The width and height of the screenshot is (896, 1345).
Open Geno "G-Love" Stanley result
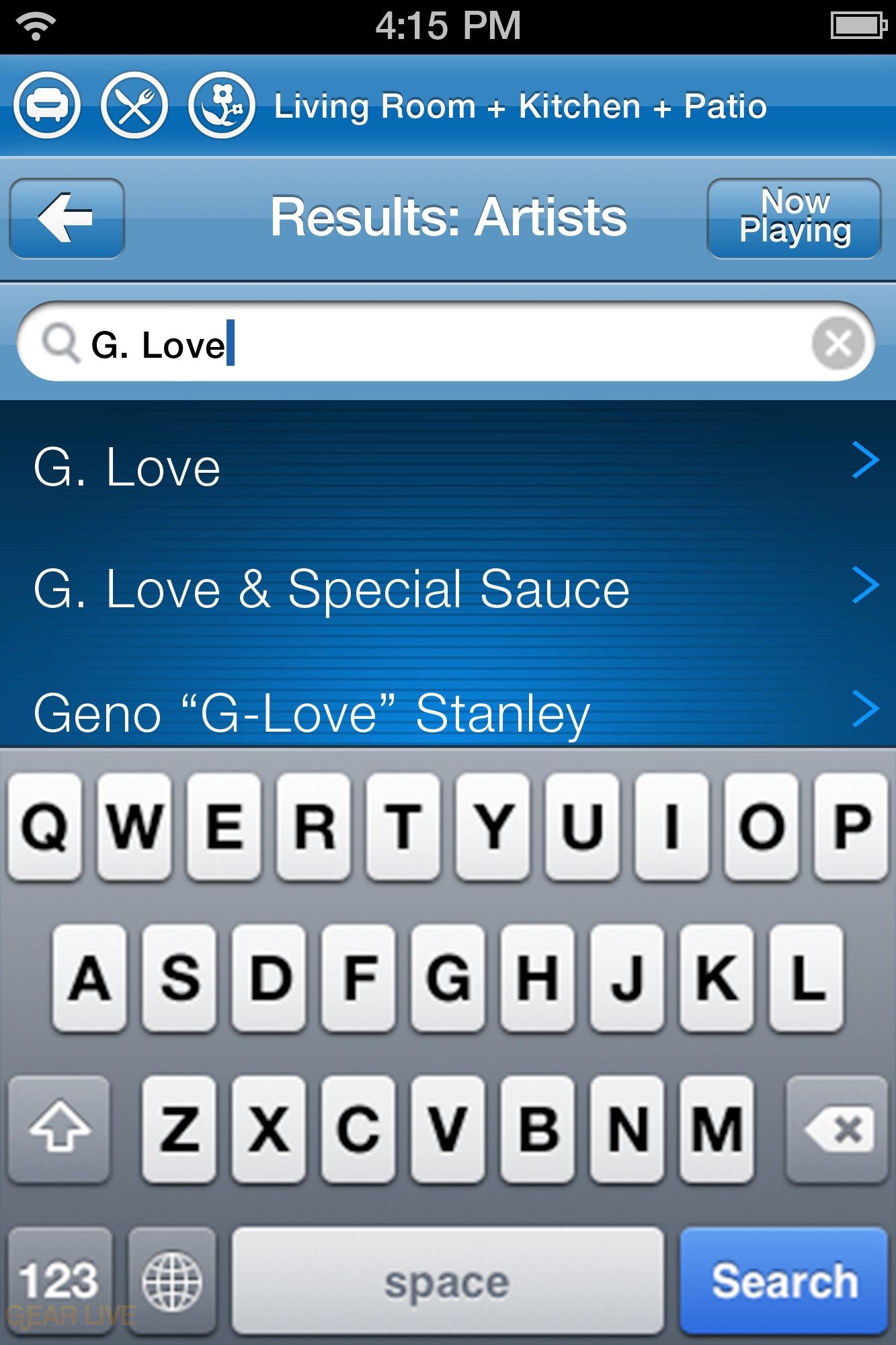[448, 712]
